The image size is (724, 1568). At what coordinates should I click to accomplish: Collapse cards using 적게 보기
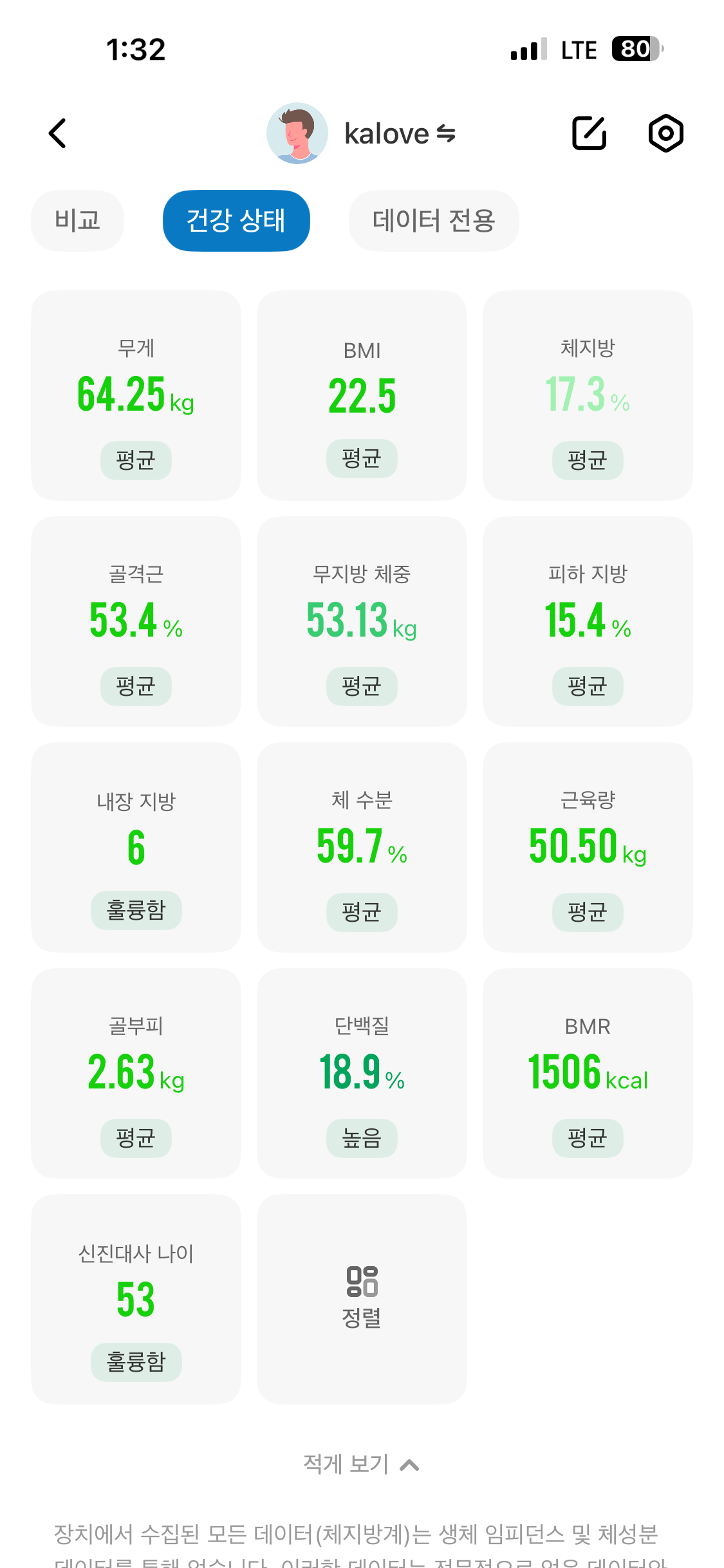(x=346, y=1465)
